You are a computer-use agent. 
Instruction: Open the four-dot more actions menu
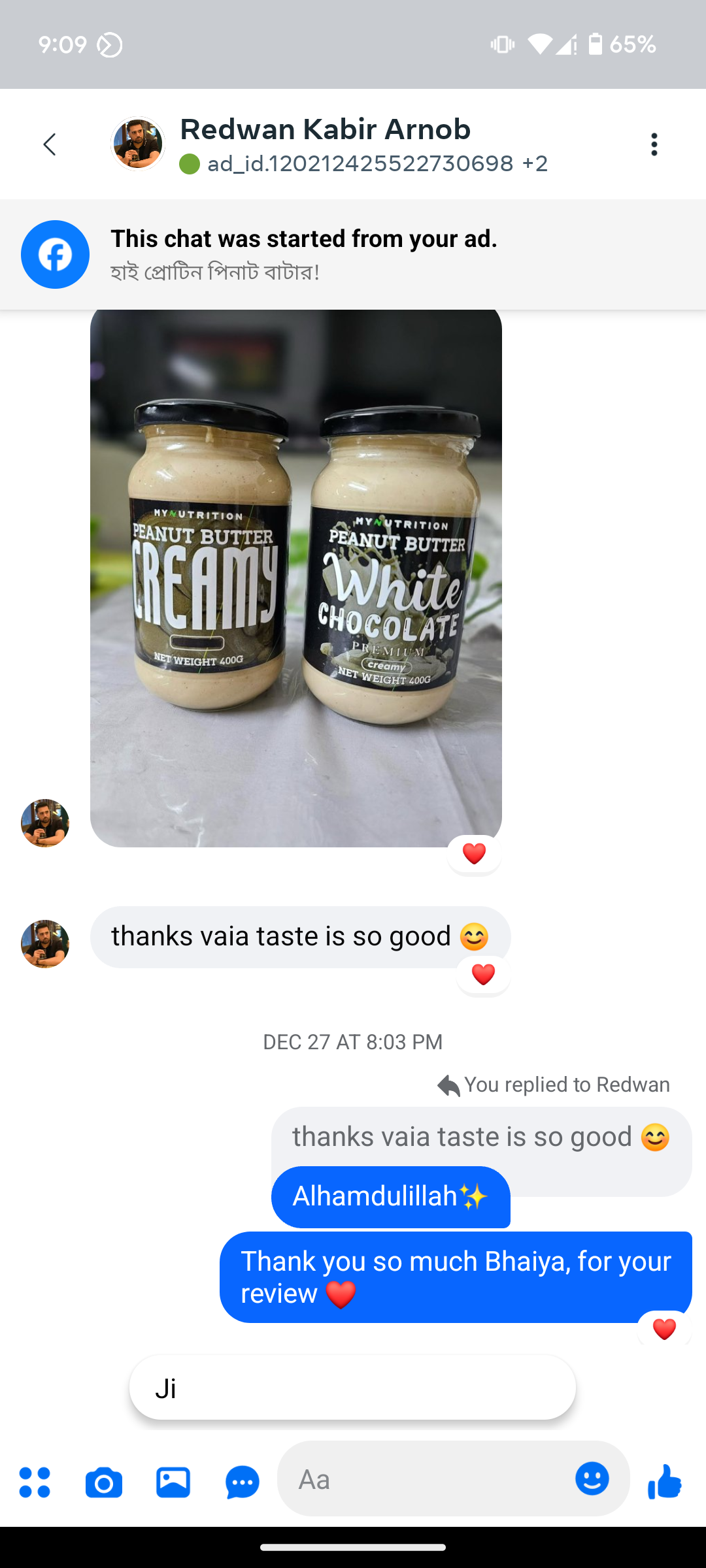click(35, 1482)
